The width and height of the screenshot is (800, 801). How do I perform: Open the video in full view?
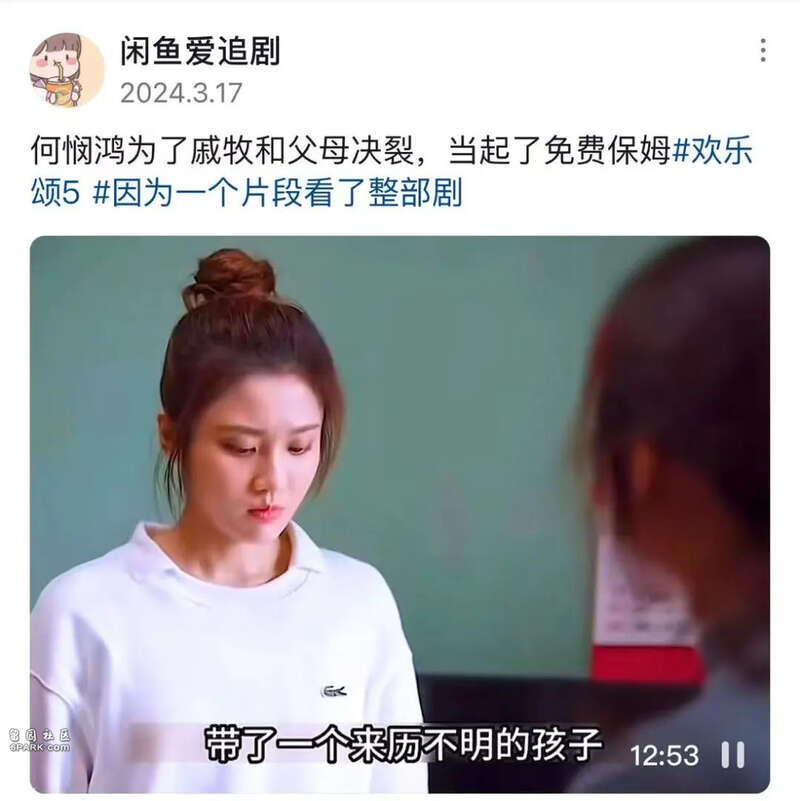[x=400, y=480]
